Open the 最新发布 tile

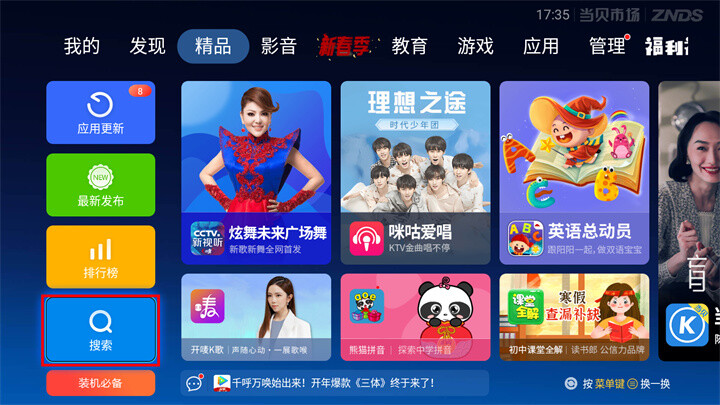[x=100, y=185]
